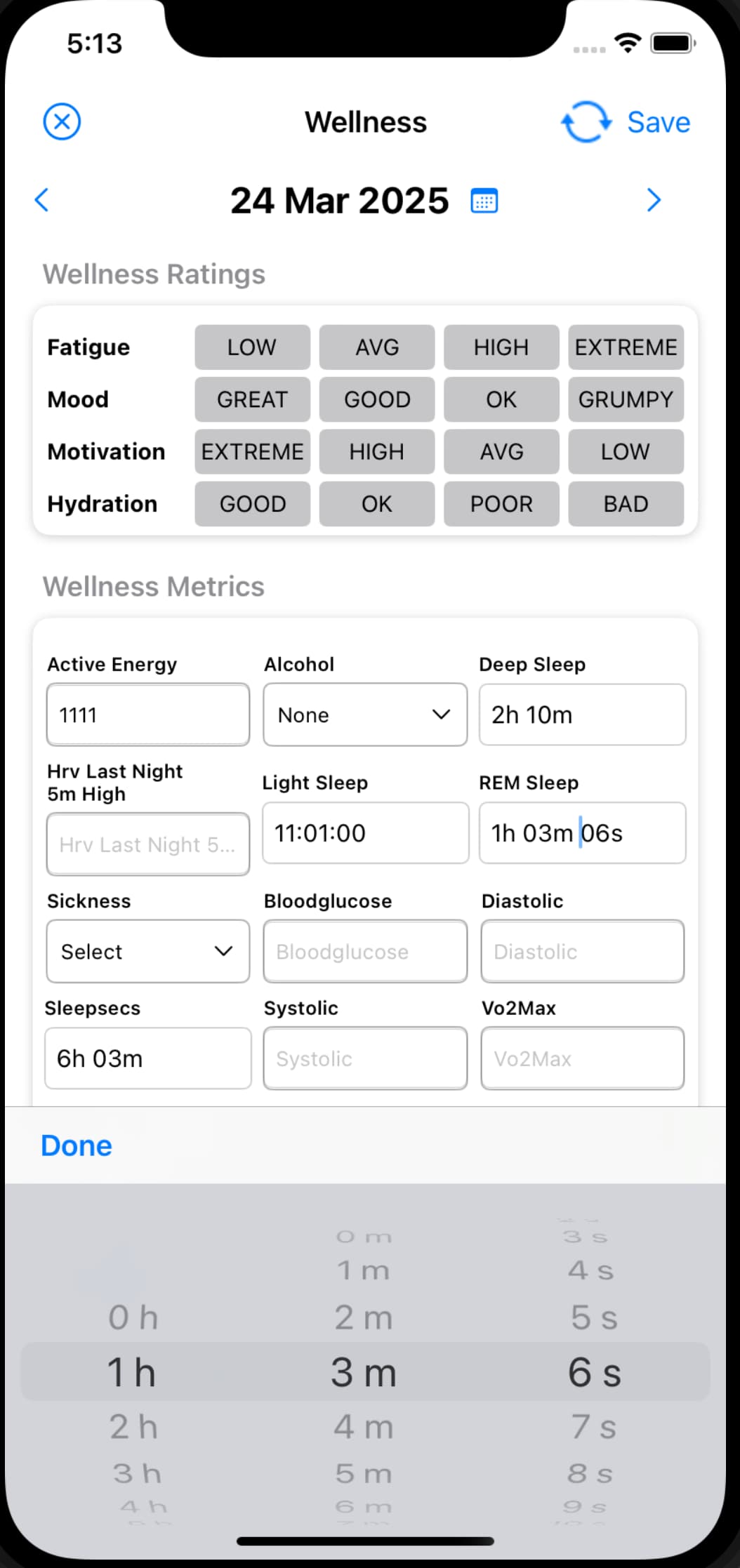The width and height of the screenshot is (740, 1568).
Task: Edit the Active Energy field
Action: 148,715
